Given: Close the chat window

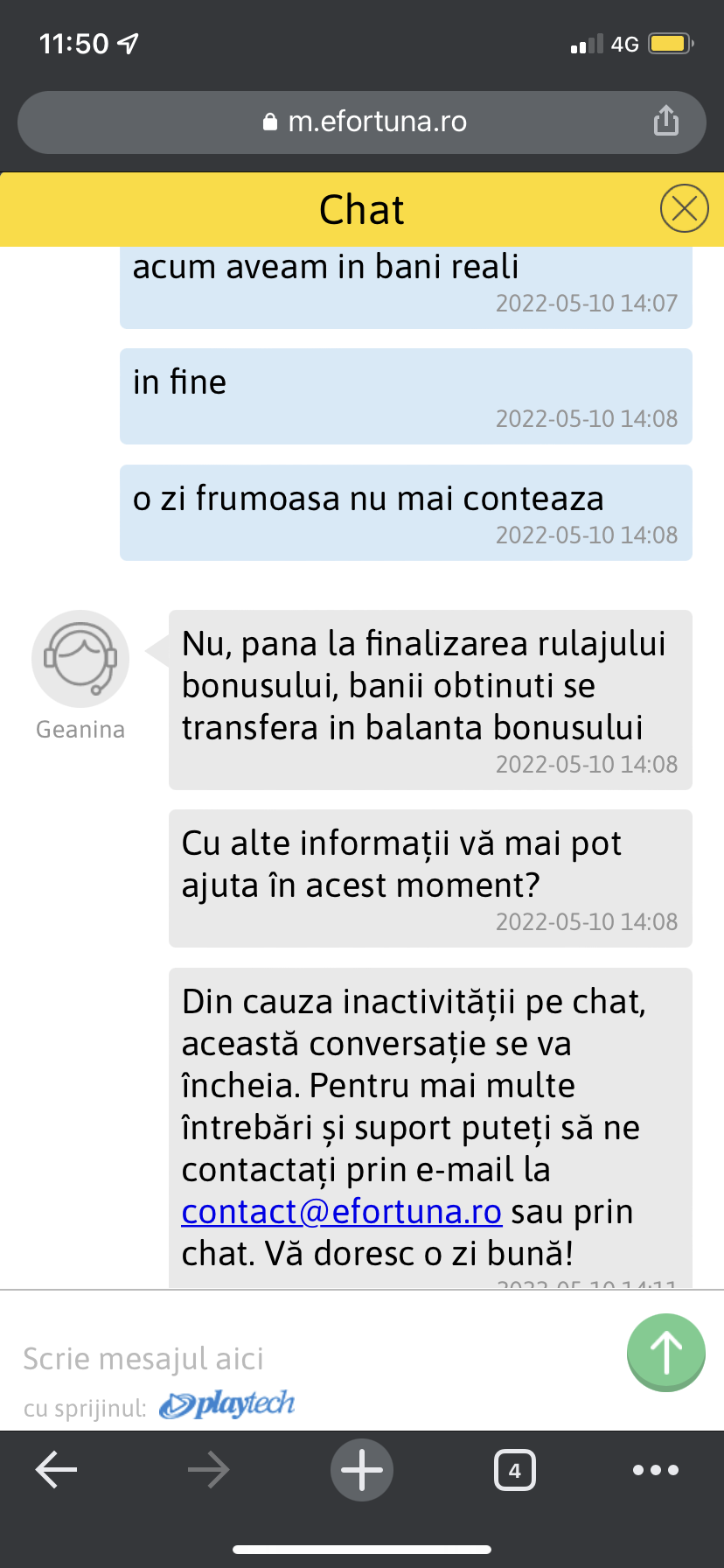Looking at the screenshot, I should point(684,209).
